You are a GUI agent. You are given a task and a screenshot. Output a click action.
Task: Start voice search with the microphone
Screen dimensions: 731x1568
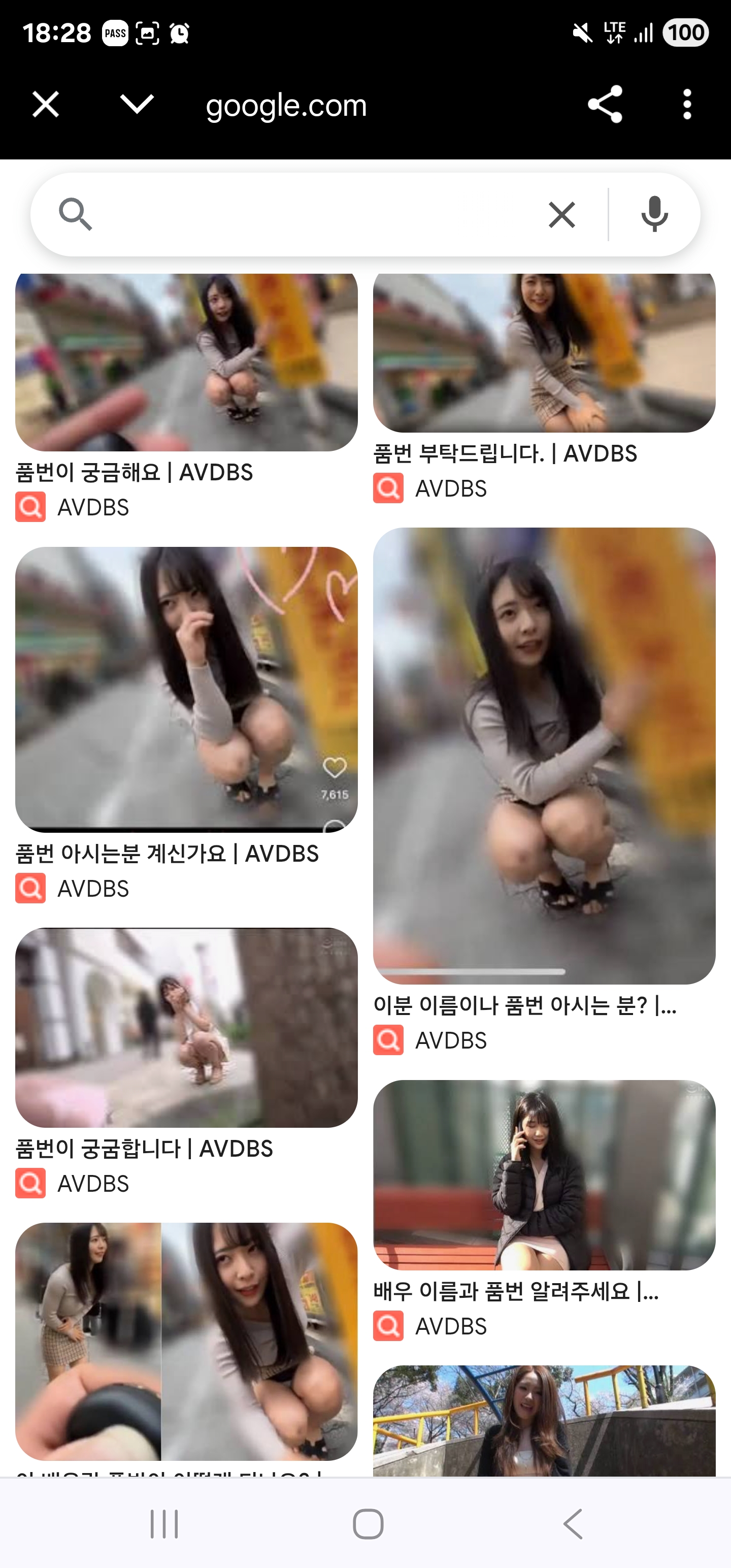(654, 214)
